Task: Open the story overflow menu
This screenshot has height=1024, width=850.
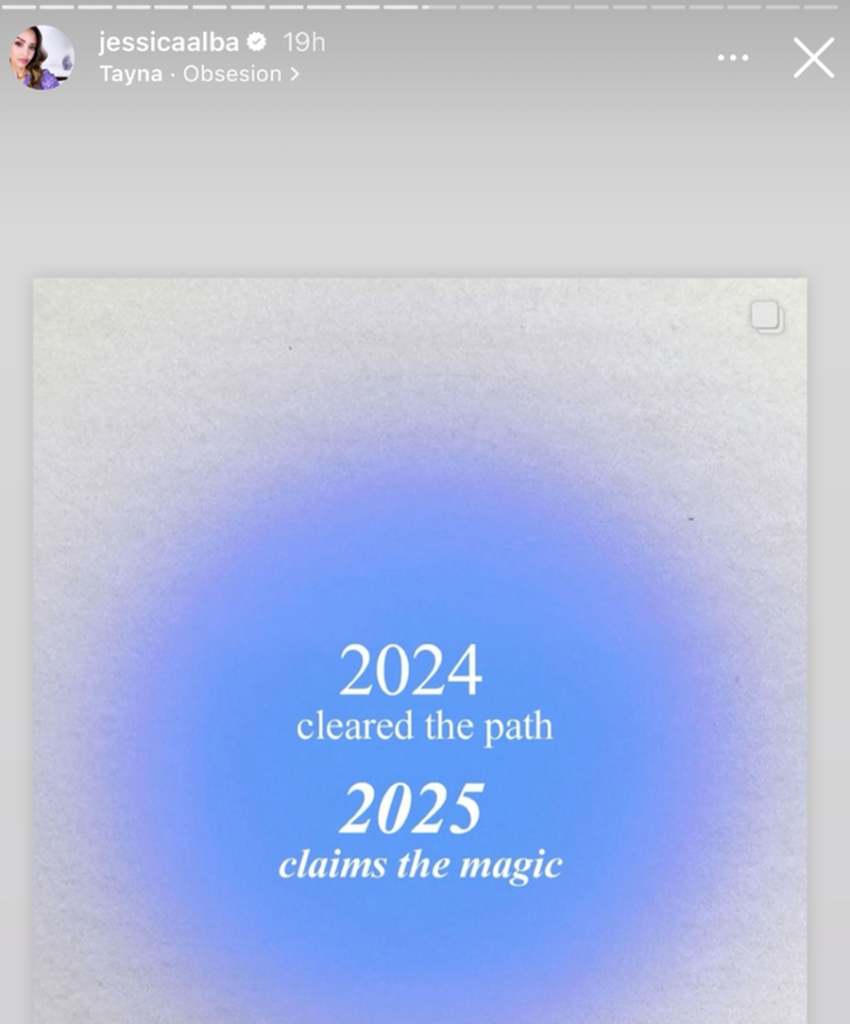Action: 733,58
